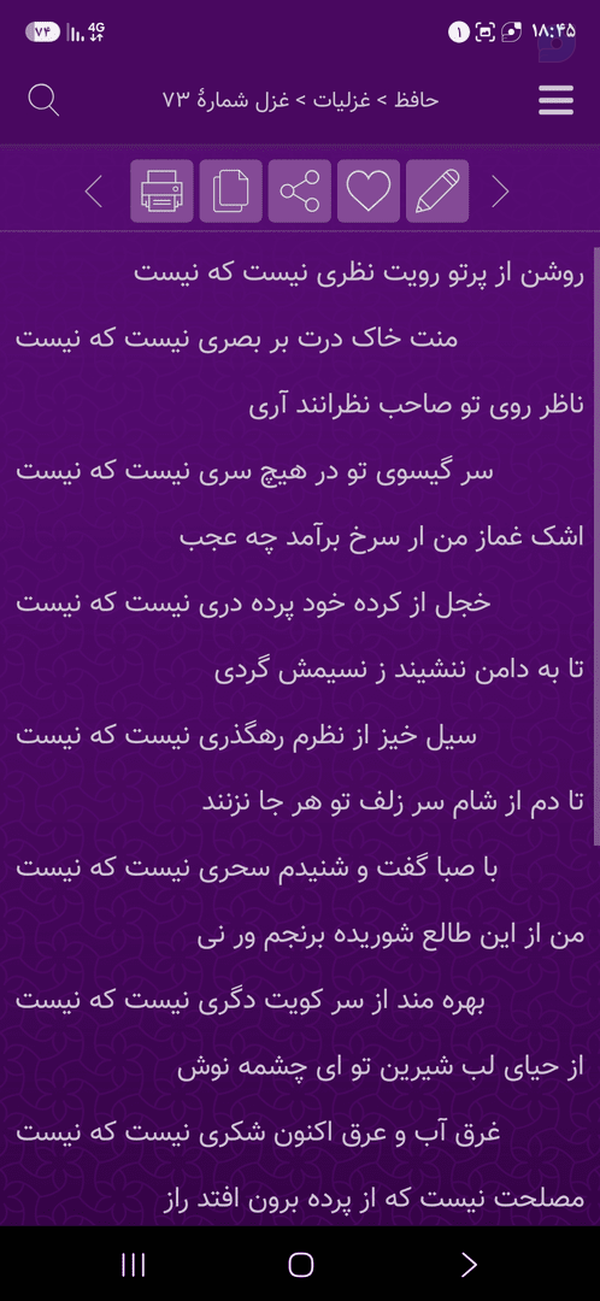
Task: Copy the poem text
Action: click(x=231, y=191)
